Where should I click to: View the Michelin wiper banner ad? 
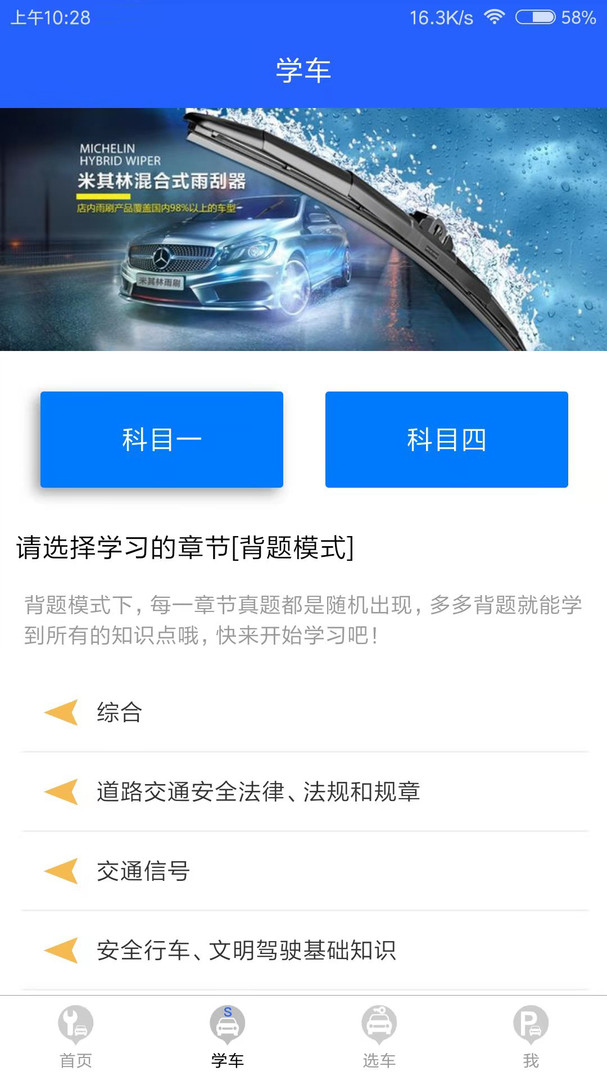[x=303, y=229]
